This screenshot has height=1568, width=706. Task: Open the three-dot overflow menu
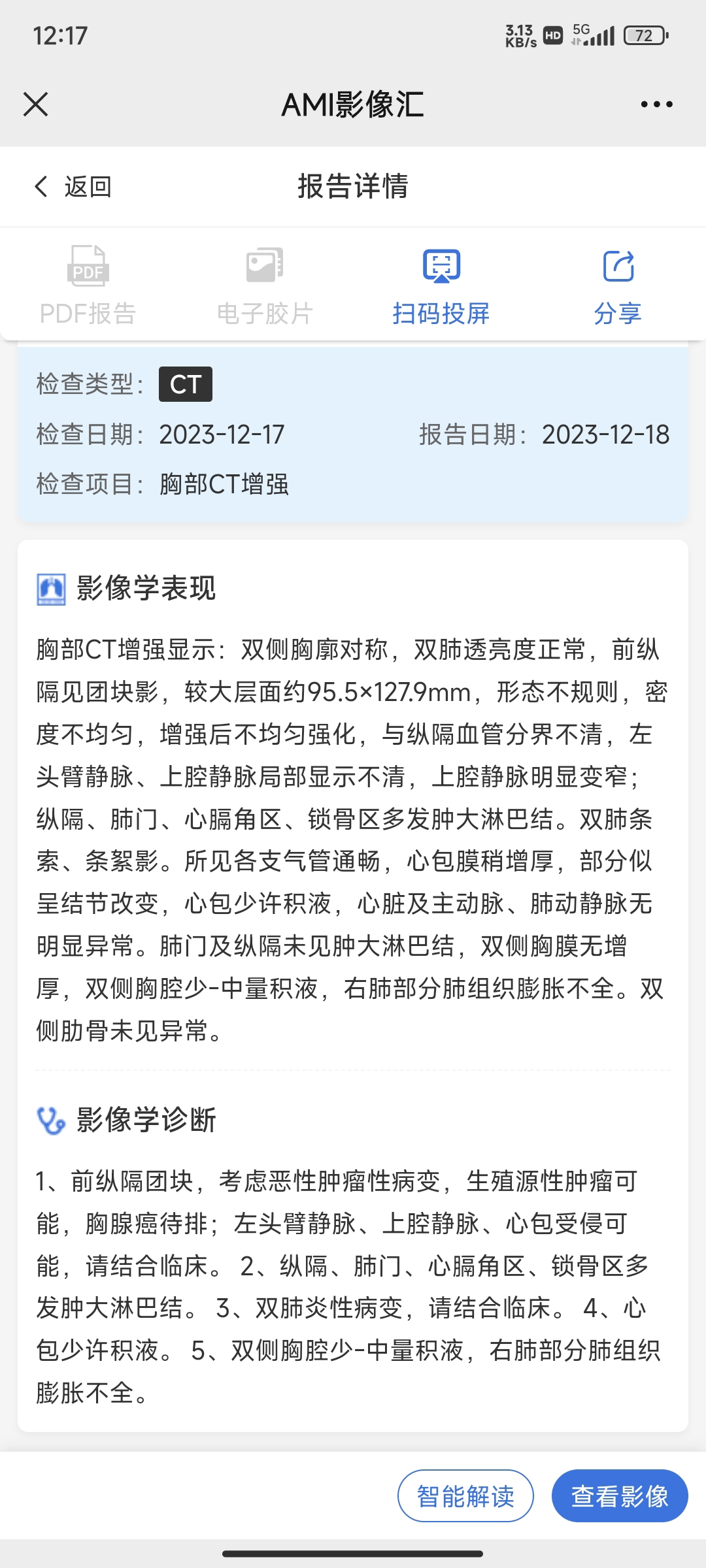(x=656, y=104)
